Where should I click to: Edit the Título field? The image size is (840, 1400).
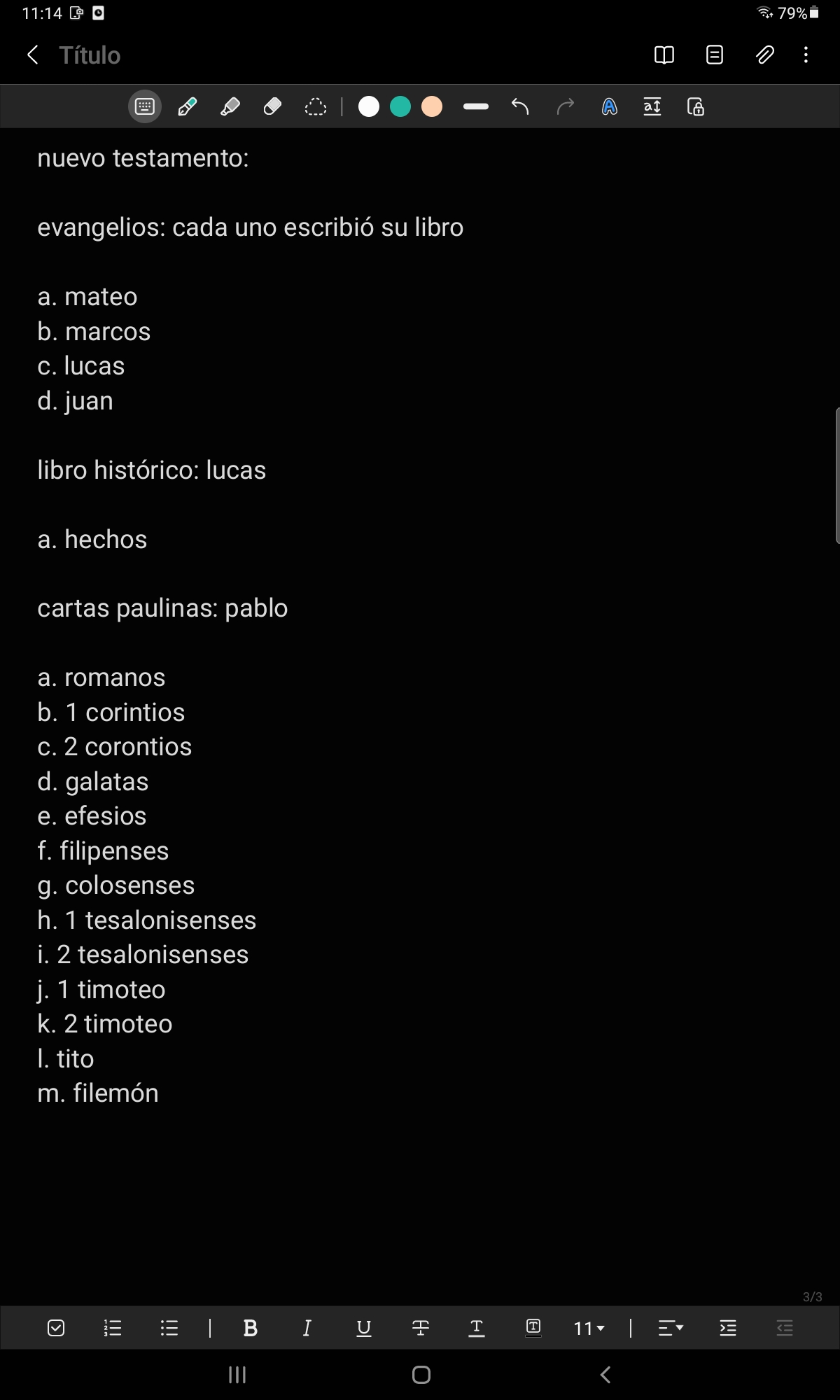click(90, 55)
